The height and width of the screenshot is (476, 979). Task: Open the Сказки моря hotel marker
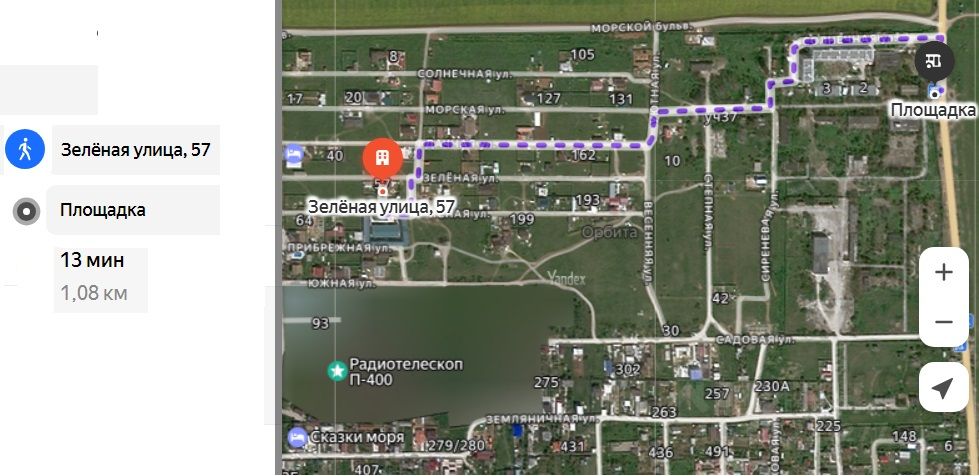296,438
